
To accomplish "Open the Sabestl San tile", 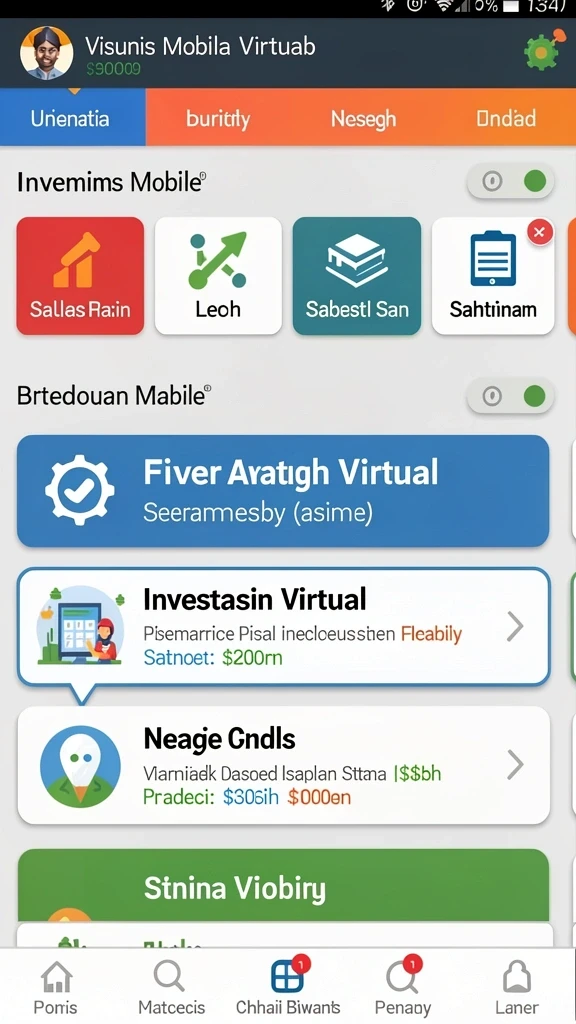I will (x=357, y=276).
